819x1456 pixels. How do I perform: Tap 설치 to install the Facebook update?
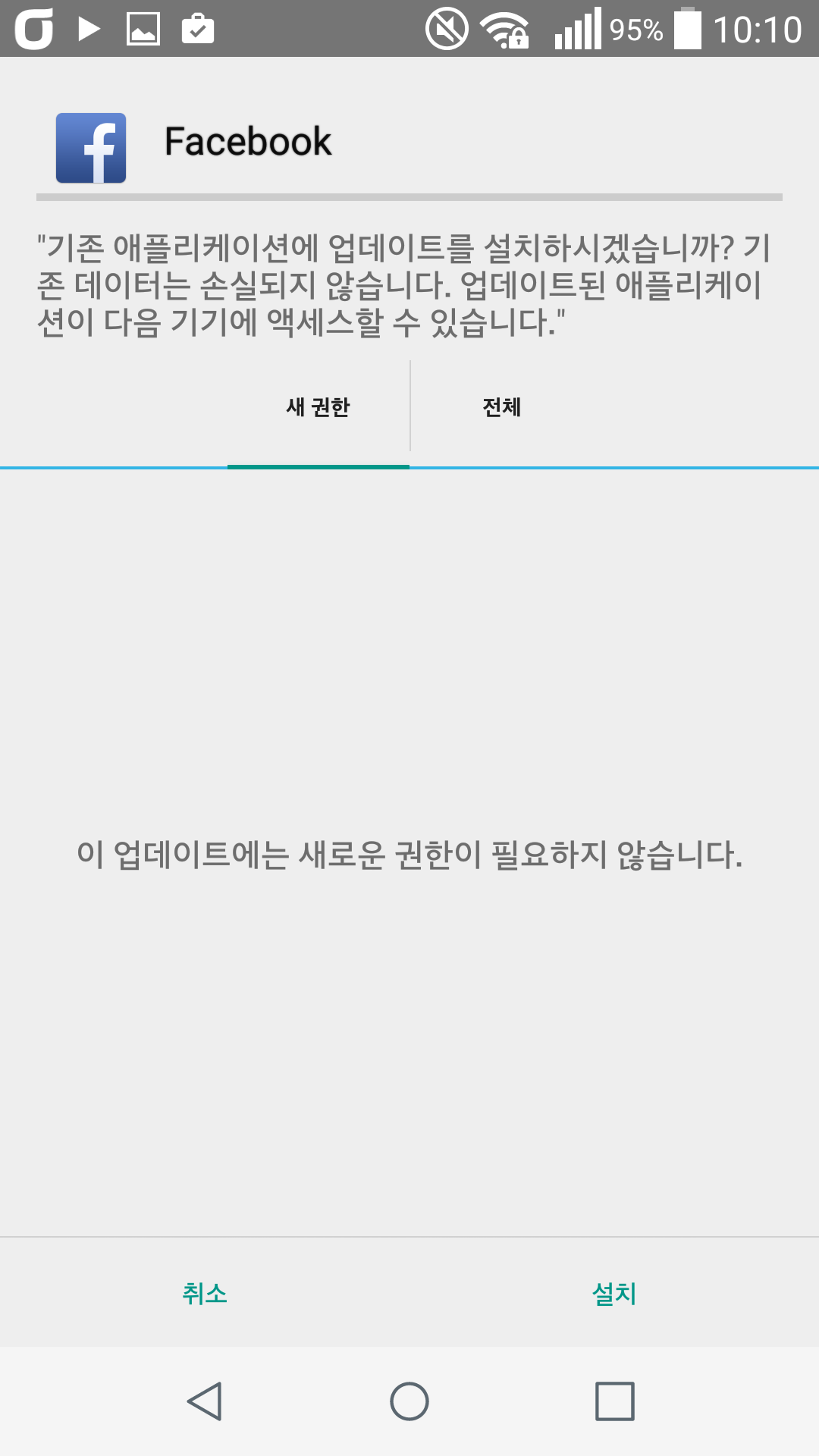[x=614, y=1293]
